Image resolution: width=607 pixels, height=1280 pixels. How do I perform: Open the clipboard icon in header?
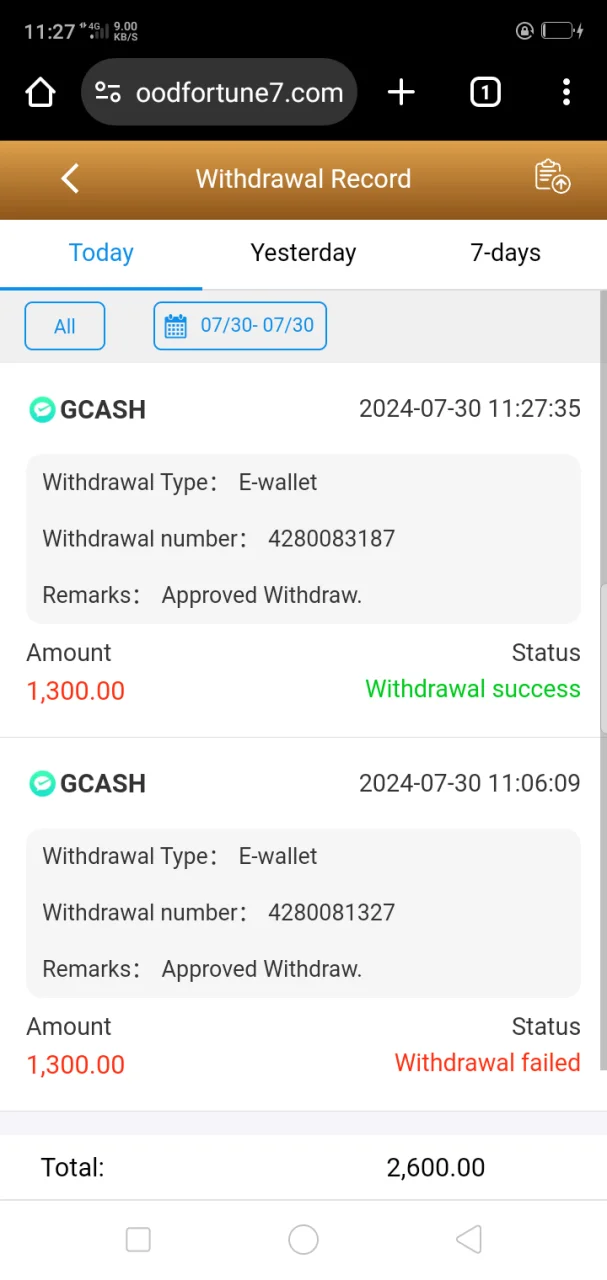[552, 177]
